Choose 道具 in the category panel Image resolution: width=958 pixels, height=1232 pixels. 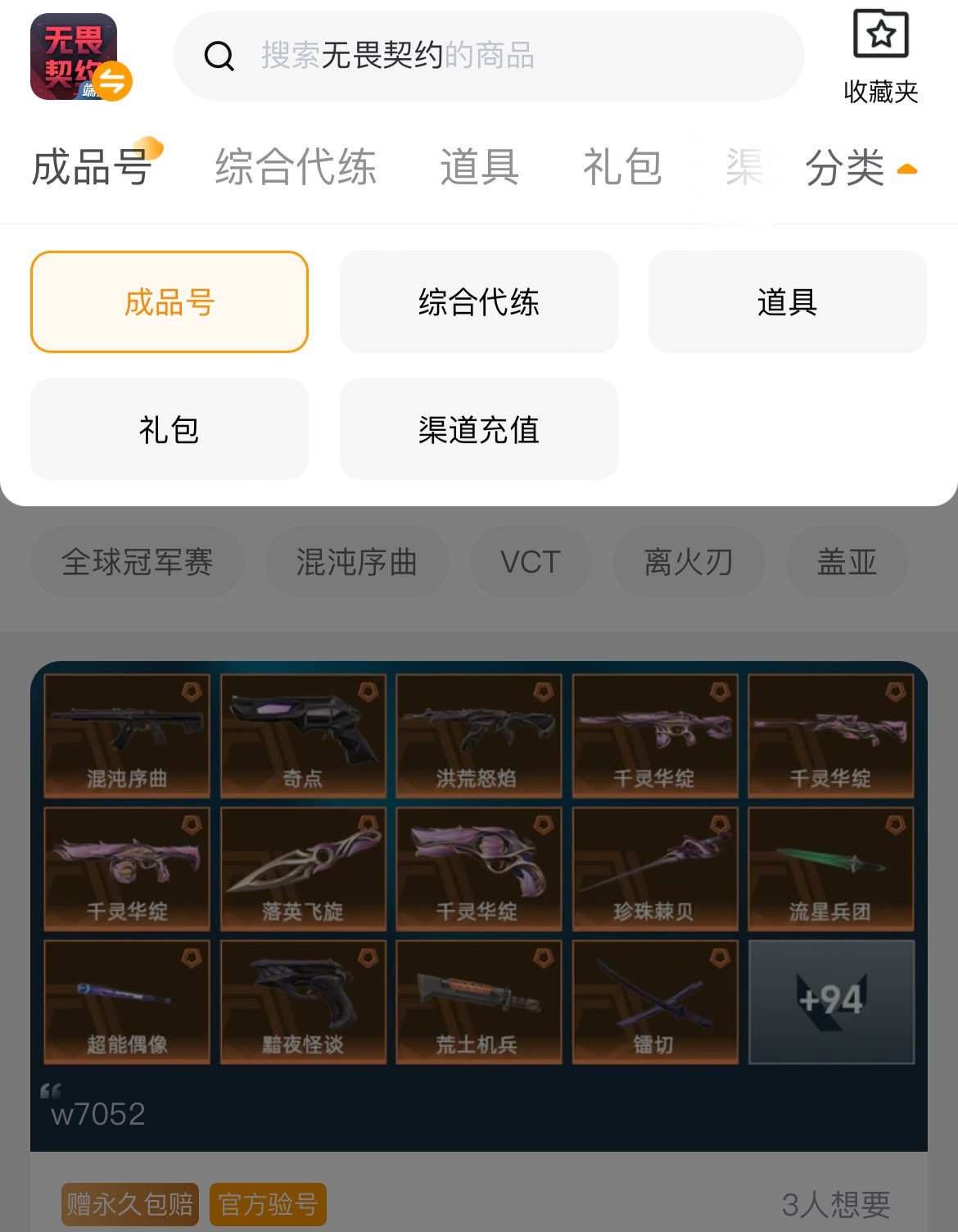point(787,302)
